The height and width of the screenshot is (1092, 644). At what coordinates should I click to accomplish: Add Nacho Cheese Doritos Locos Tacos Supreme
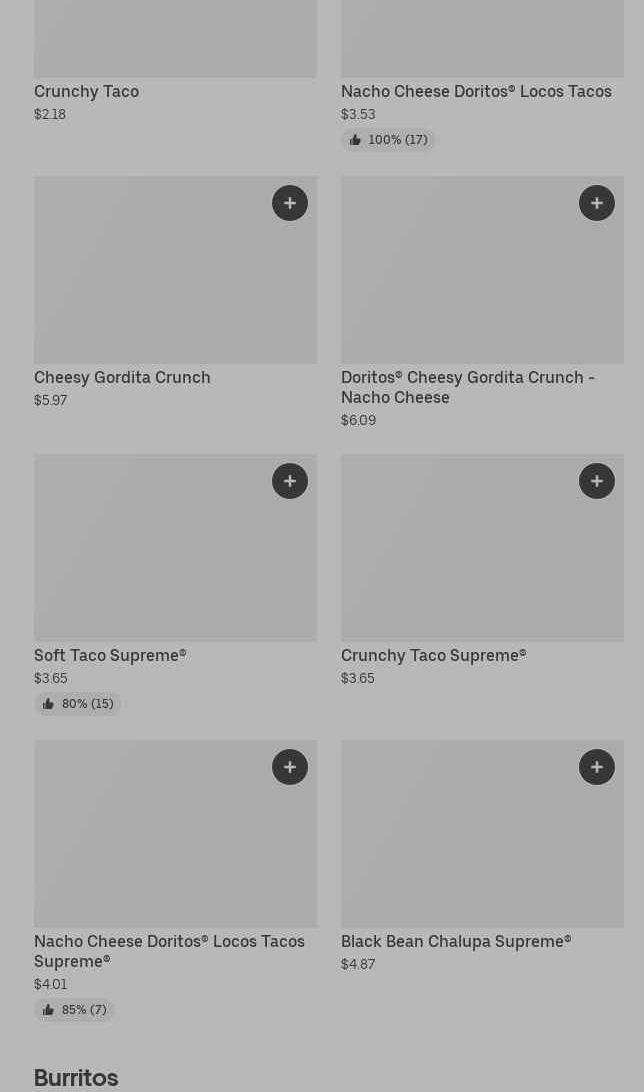[290, 767]
